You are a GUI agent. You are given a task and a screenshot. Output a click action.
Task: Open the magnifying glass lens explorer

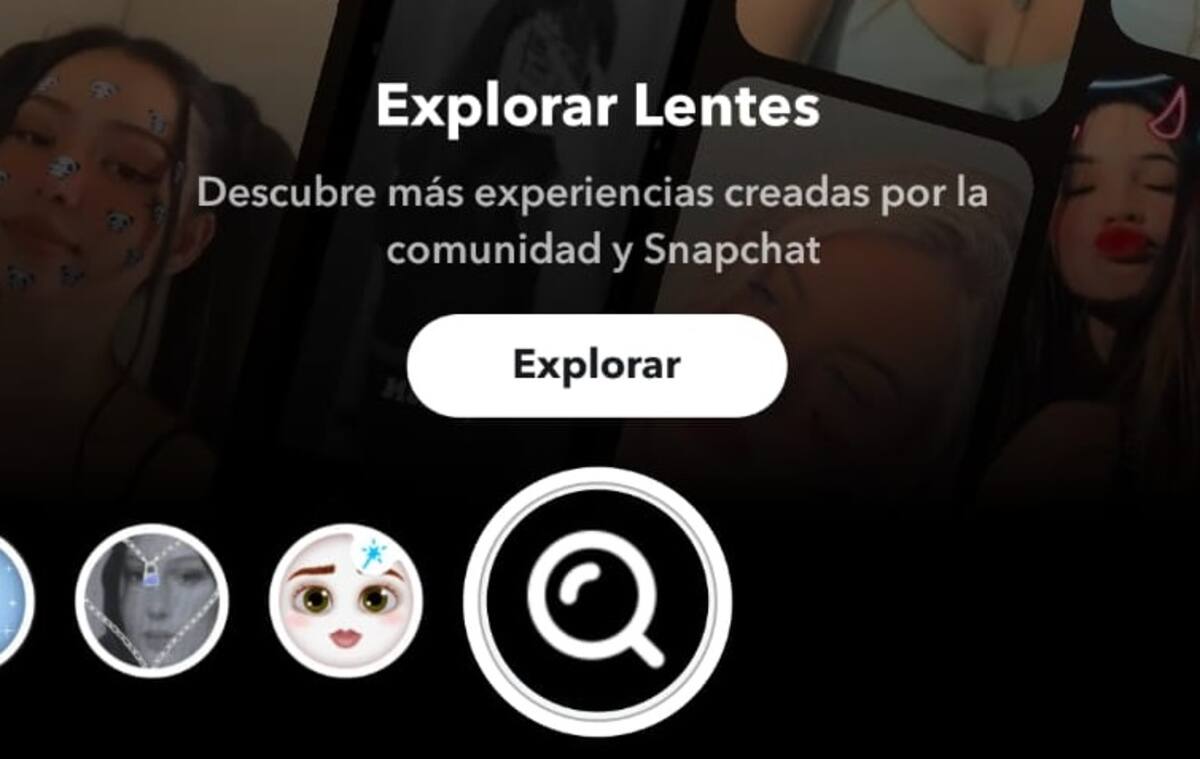pyautogui.click(x=597, y=602)
